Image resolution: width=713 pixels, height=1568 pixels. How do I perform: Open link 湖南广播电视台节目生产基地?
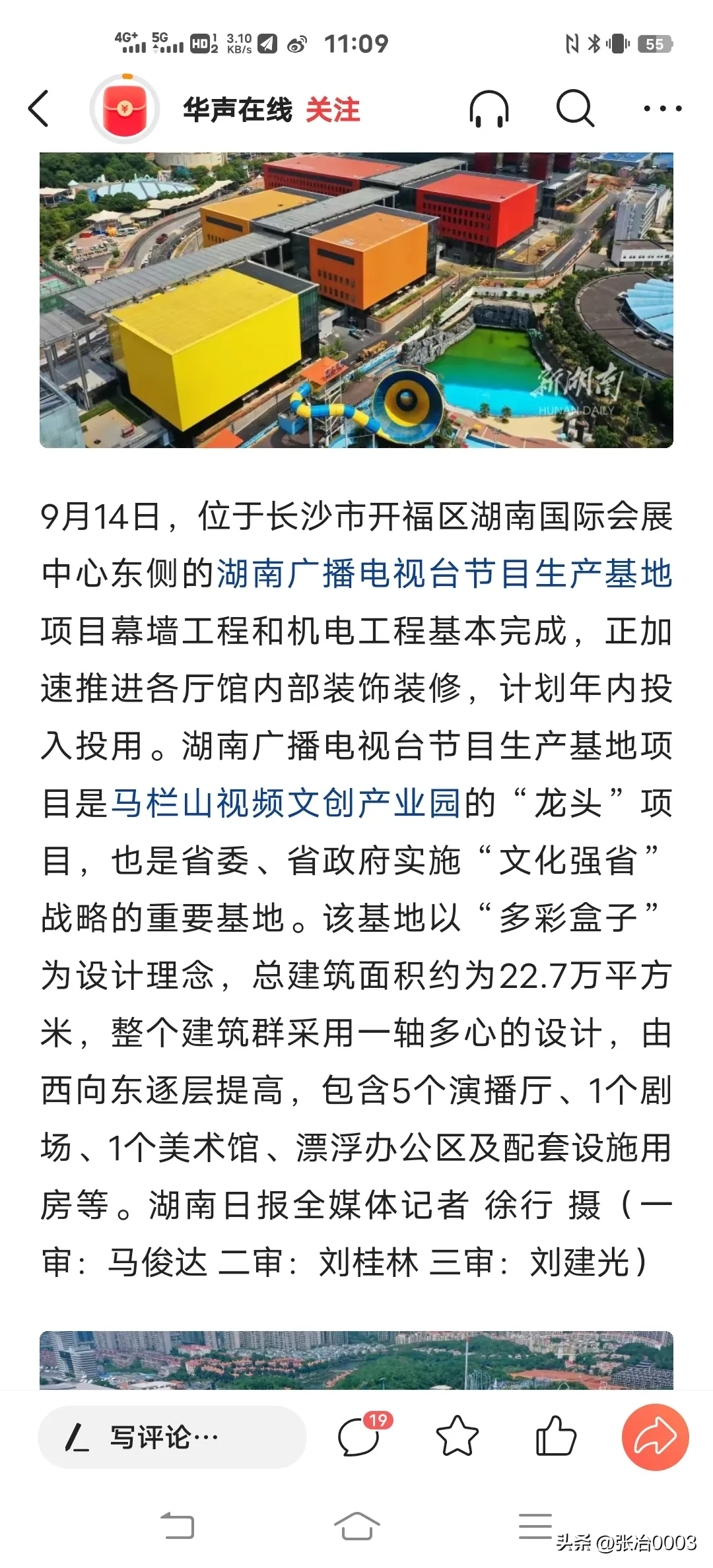pos(444,573)
